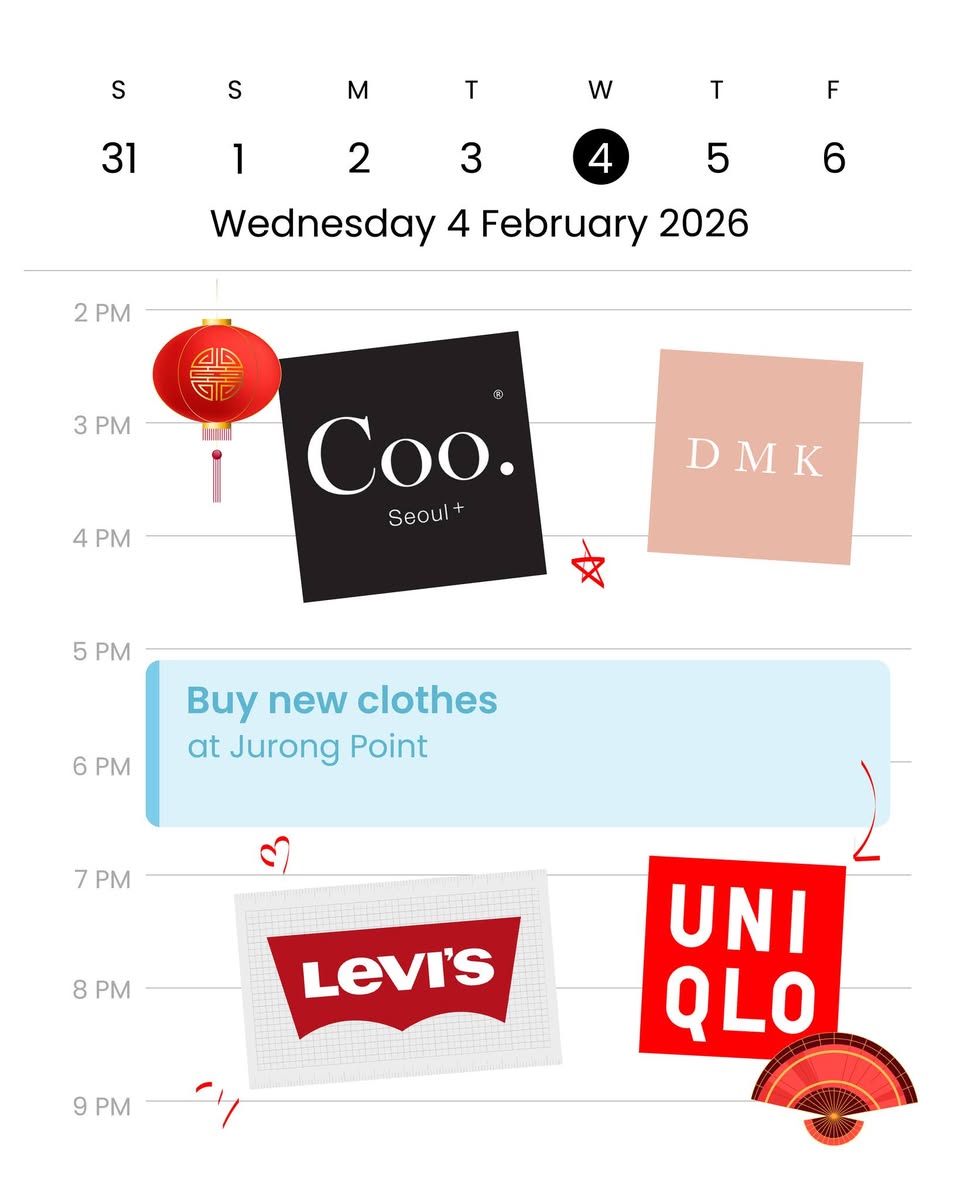Viewport: 960px width, 1200px height.
Task: Select the red star doodle
Action: [x=590, y=565]
